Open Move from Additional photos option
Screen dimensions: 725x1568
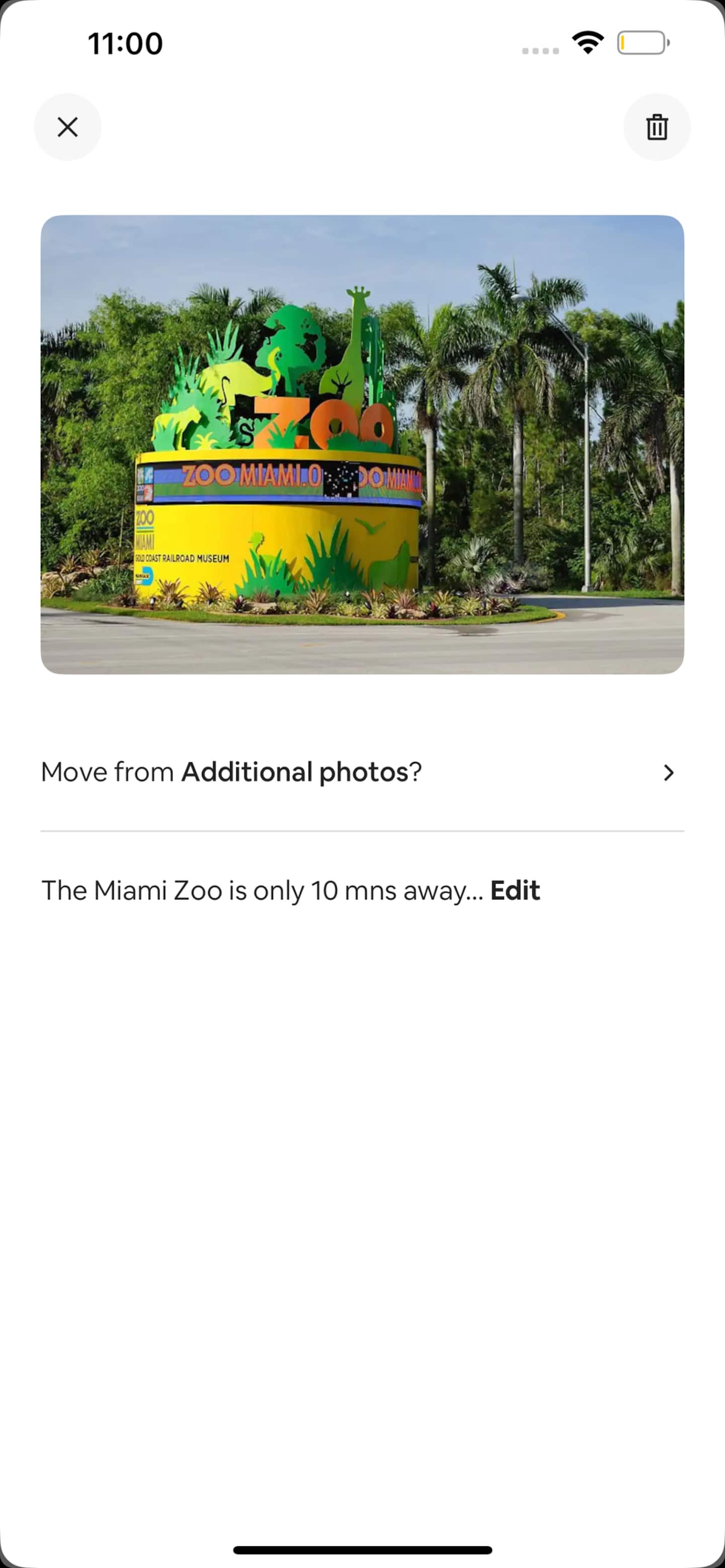362,772
